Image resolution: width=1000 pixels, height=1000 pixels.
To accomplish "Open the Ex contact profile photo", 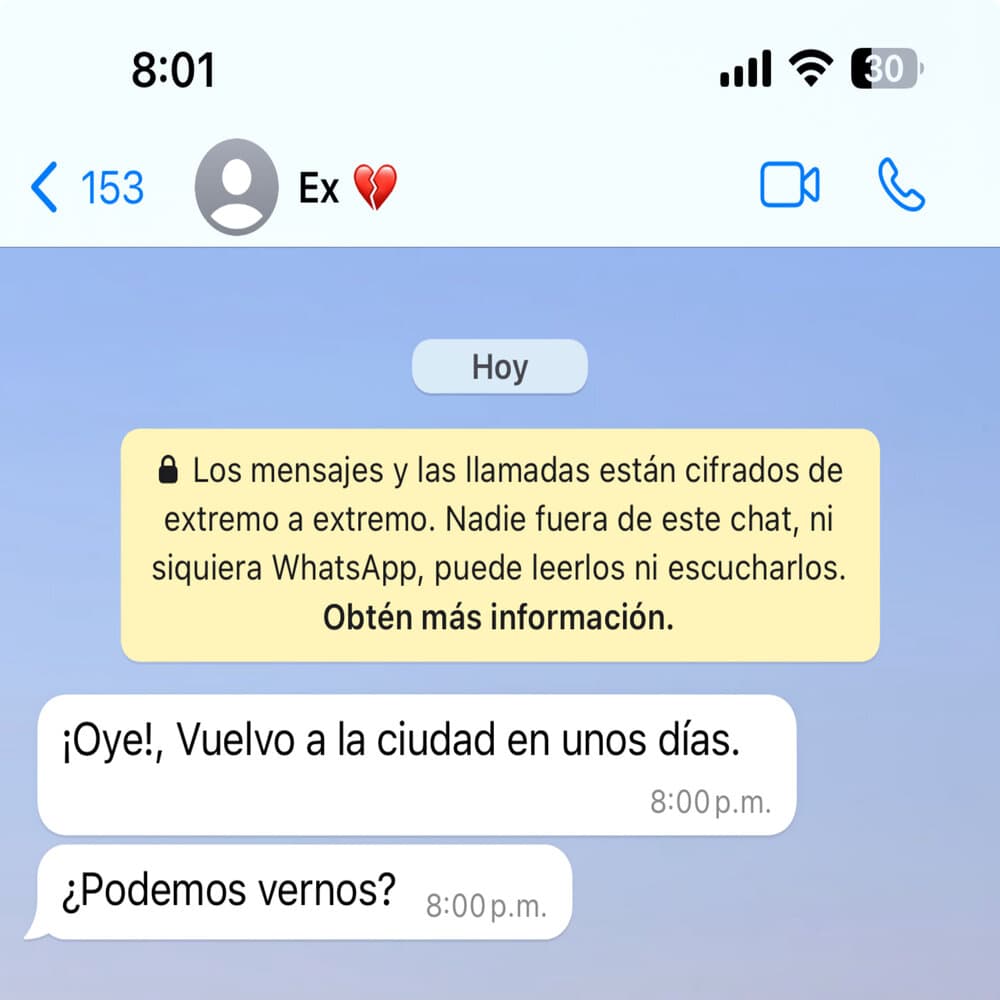I will [236, 187].
